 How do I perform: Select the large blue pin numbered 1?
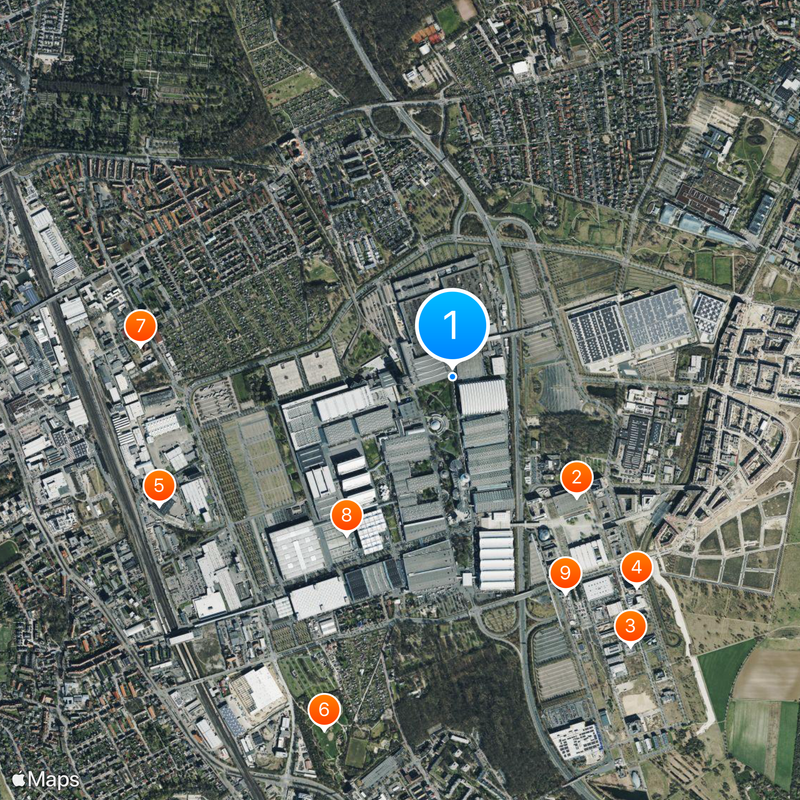(452, 326)
